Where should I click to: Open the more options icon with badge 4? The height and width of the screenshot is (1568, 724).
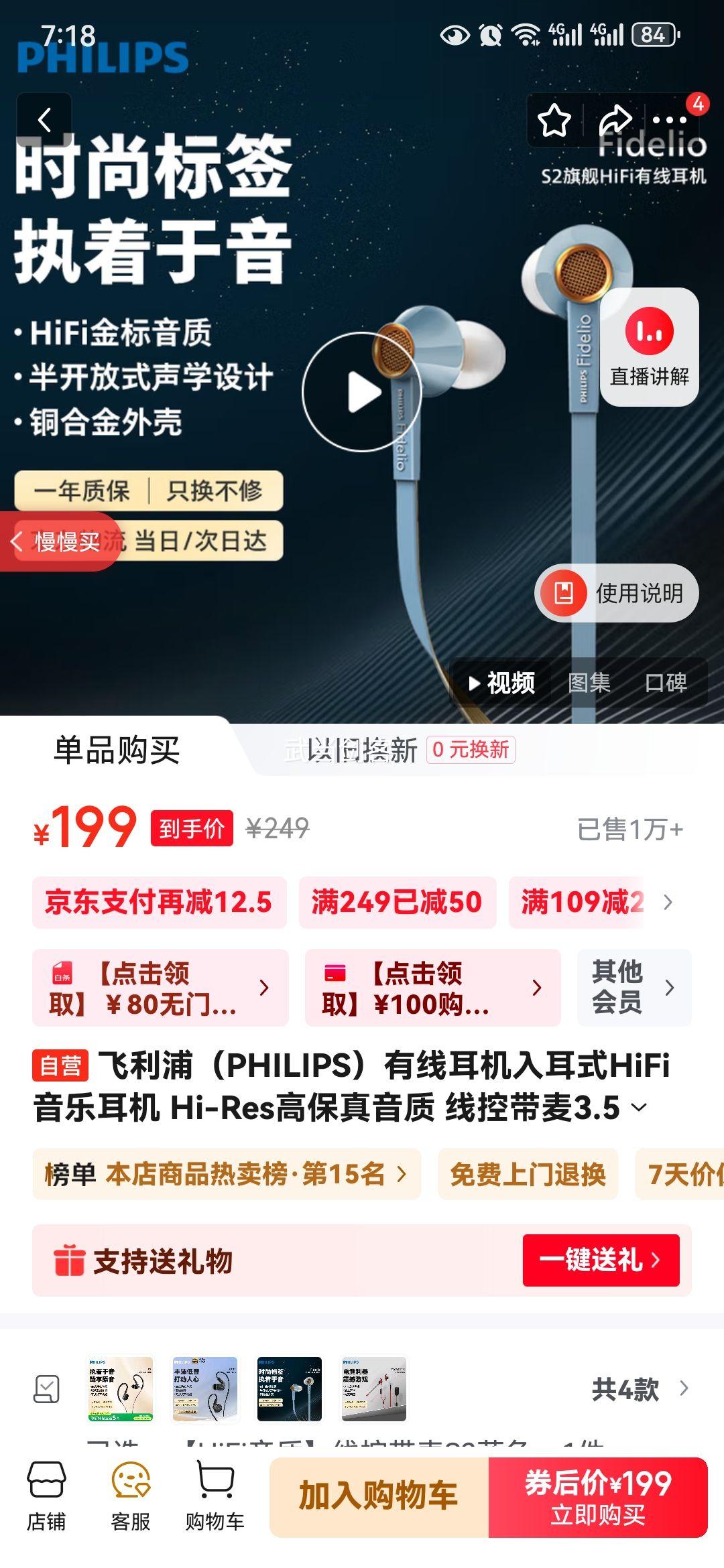tap(669, 119)
